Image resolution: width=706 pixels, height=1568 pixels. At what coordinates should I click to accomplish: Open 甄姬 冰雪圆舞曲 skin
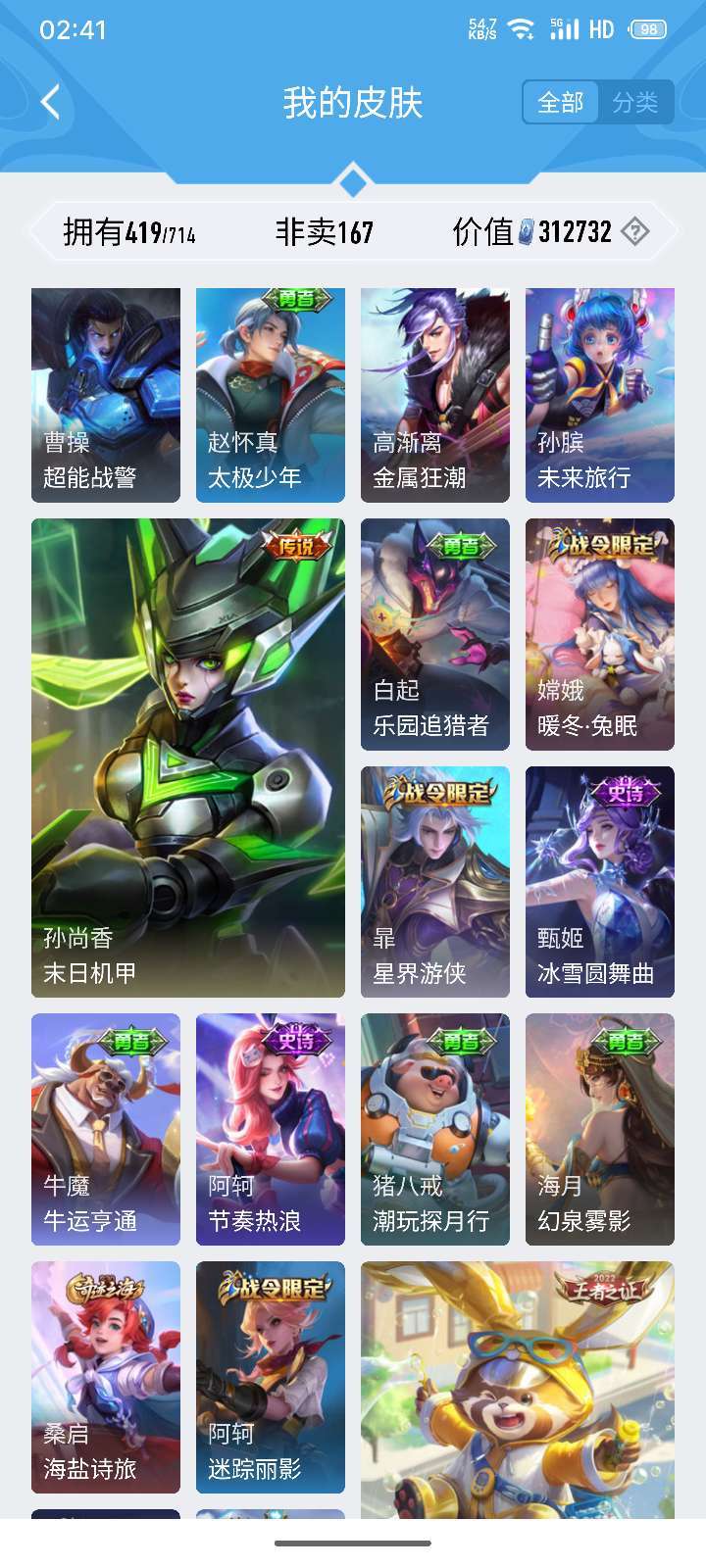(600, 882)
